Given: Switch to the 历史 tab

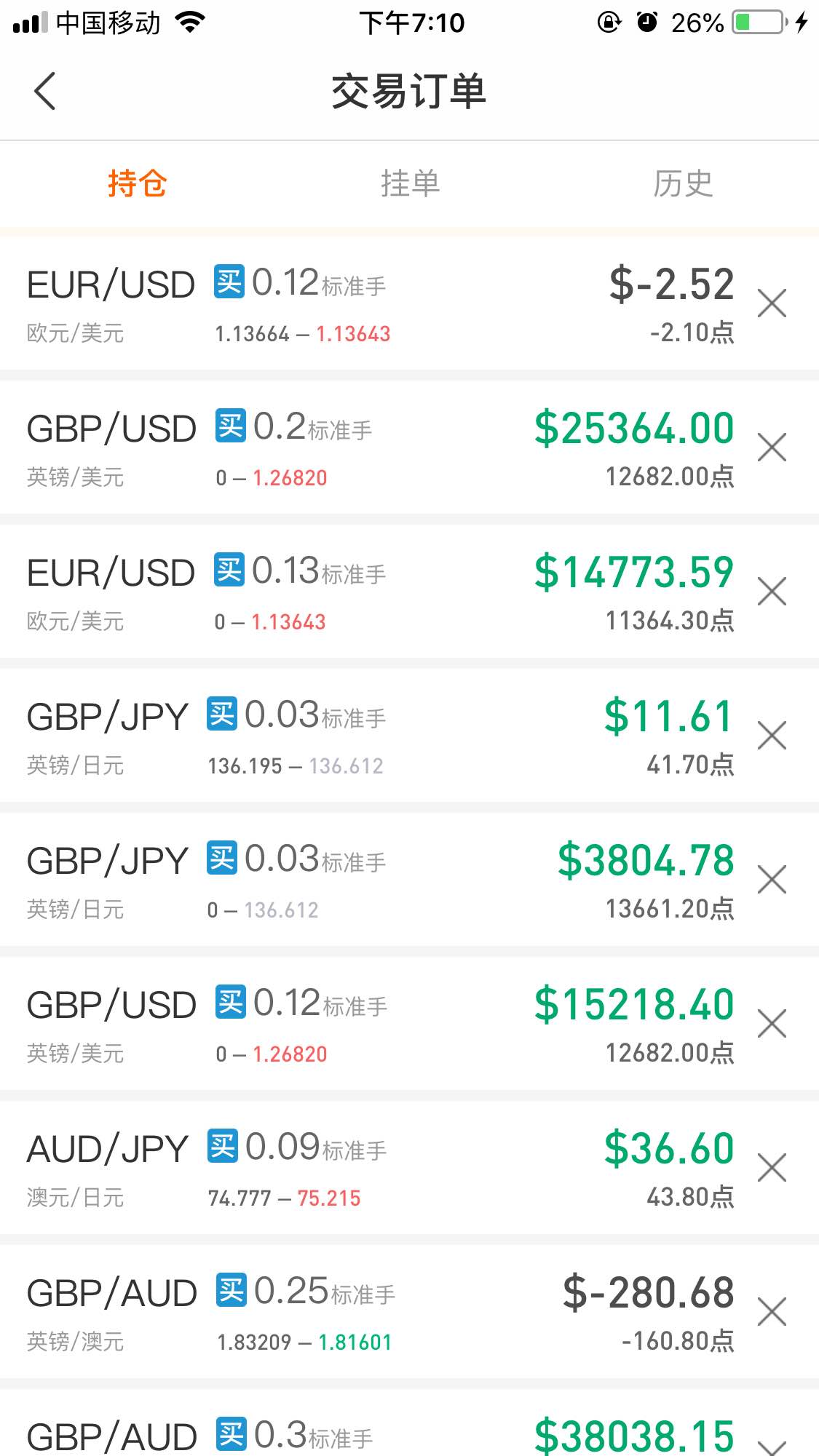Looking at the screenshot, I should click(682, 183).
